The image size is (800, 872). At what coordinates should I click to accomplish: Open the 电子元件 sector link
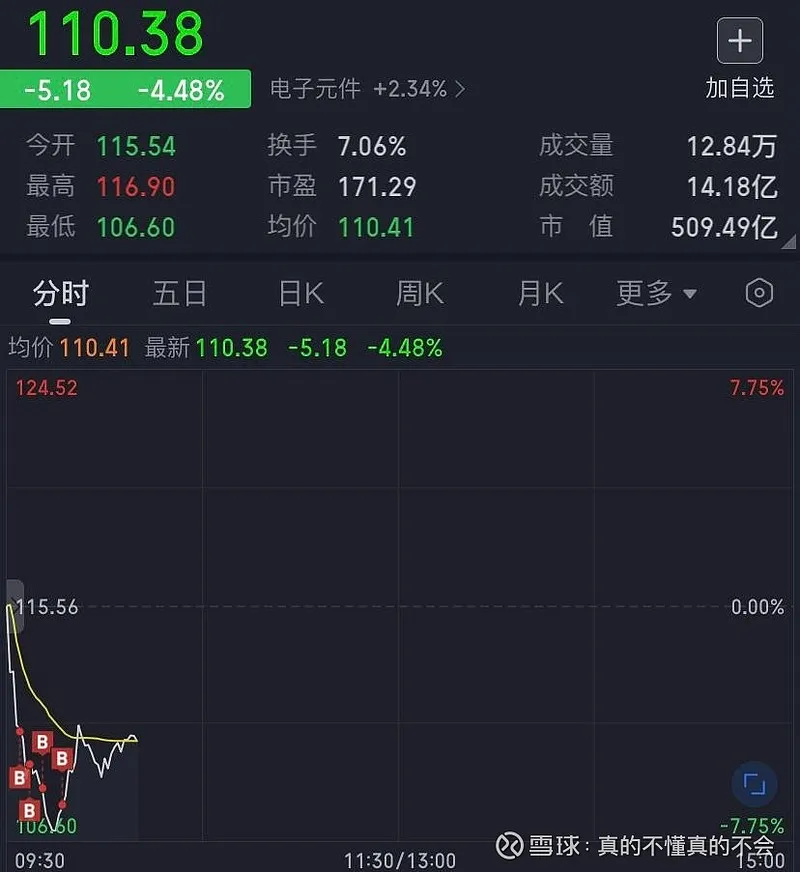pyautogui.click(x=367, y=89)
